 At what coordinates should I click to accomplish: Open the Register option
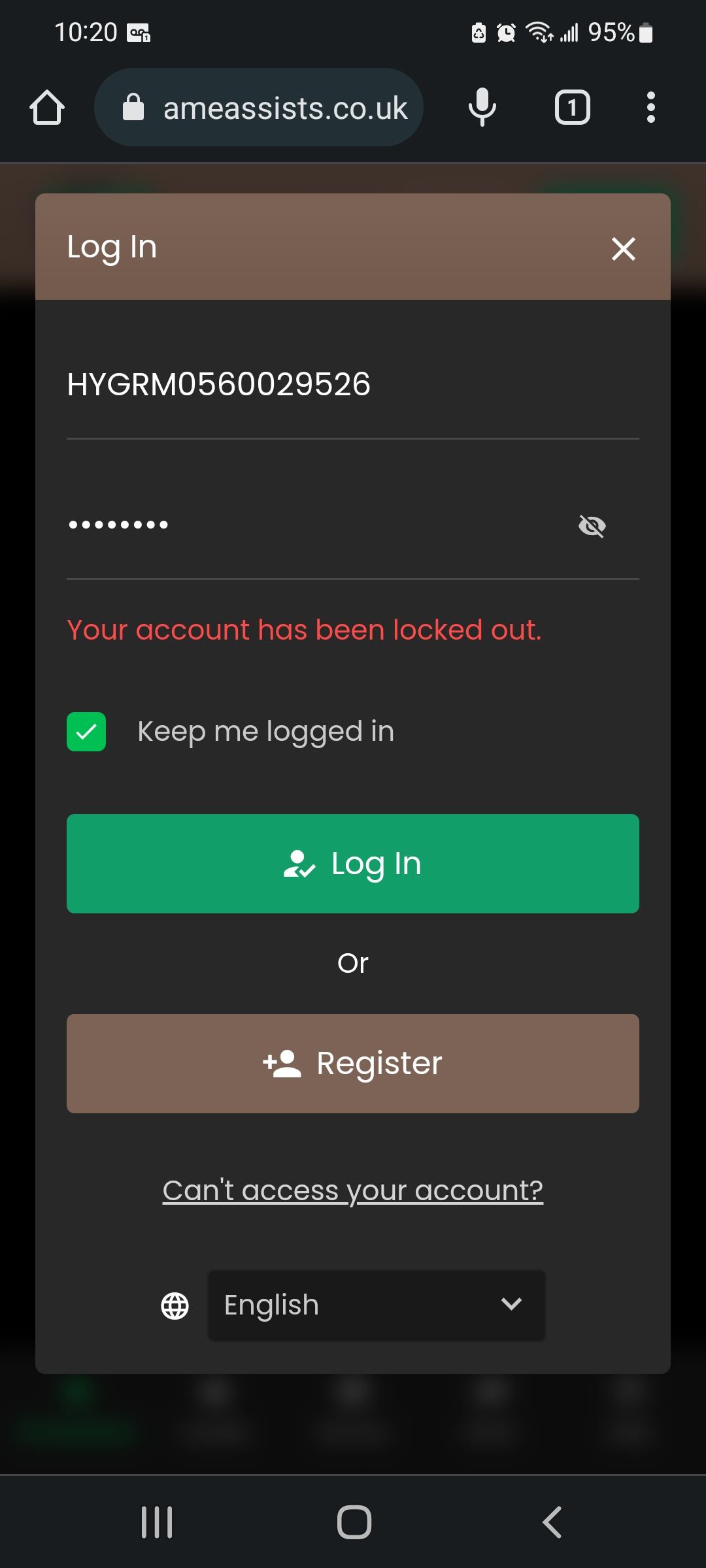[353, 1064]
